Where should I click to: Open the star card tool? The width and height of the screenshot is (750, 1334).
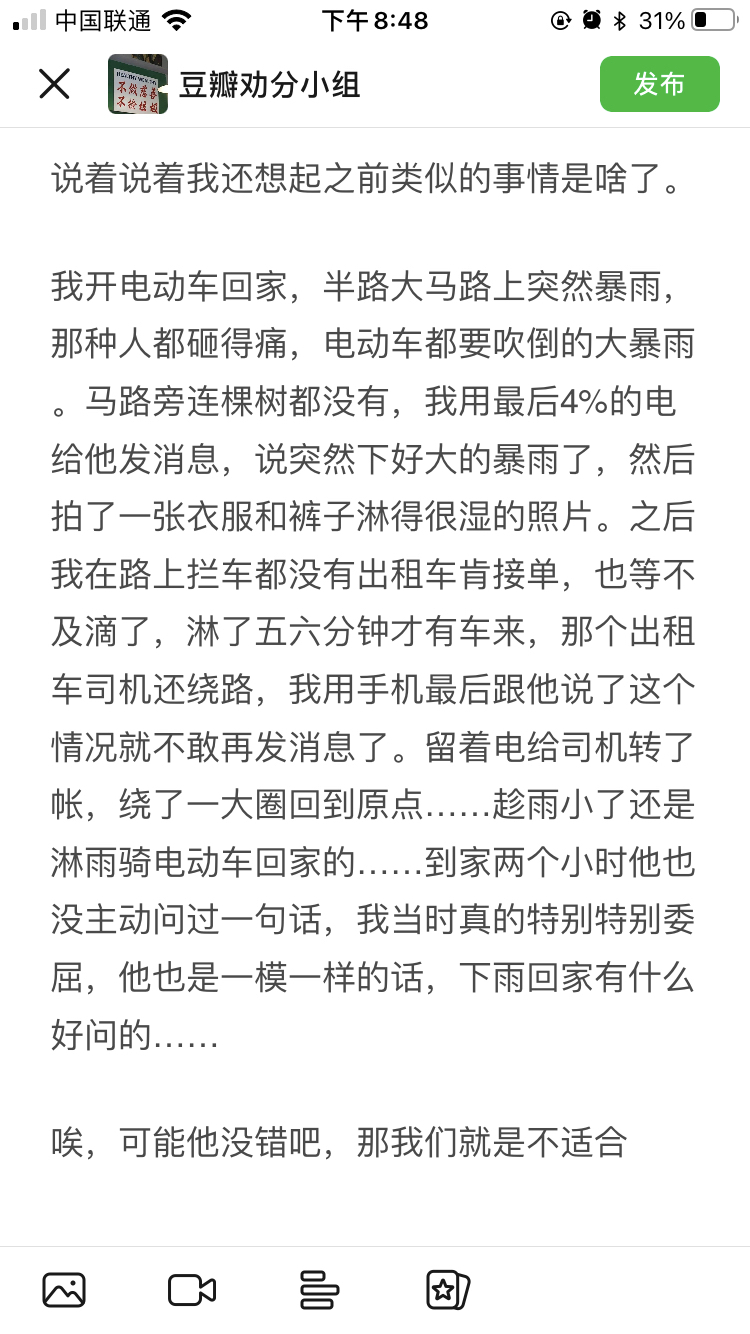[x=447, y=1290]
